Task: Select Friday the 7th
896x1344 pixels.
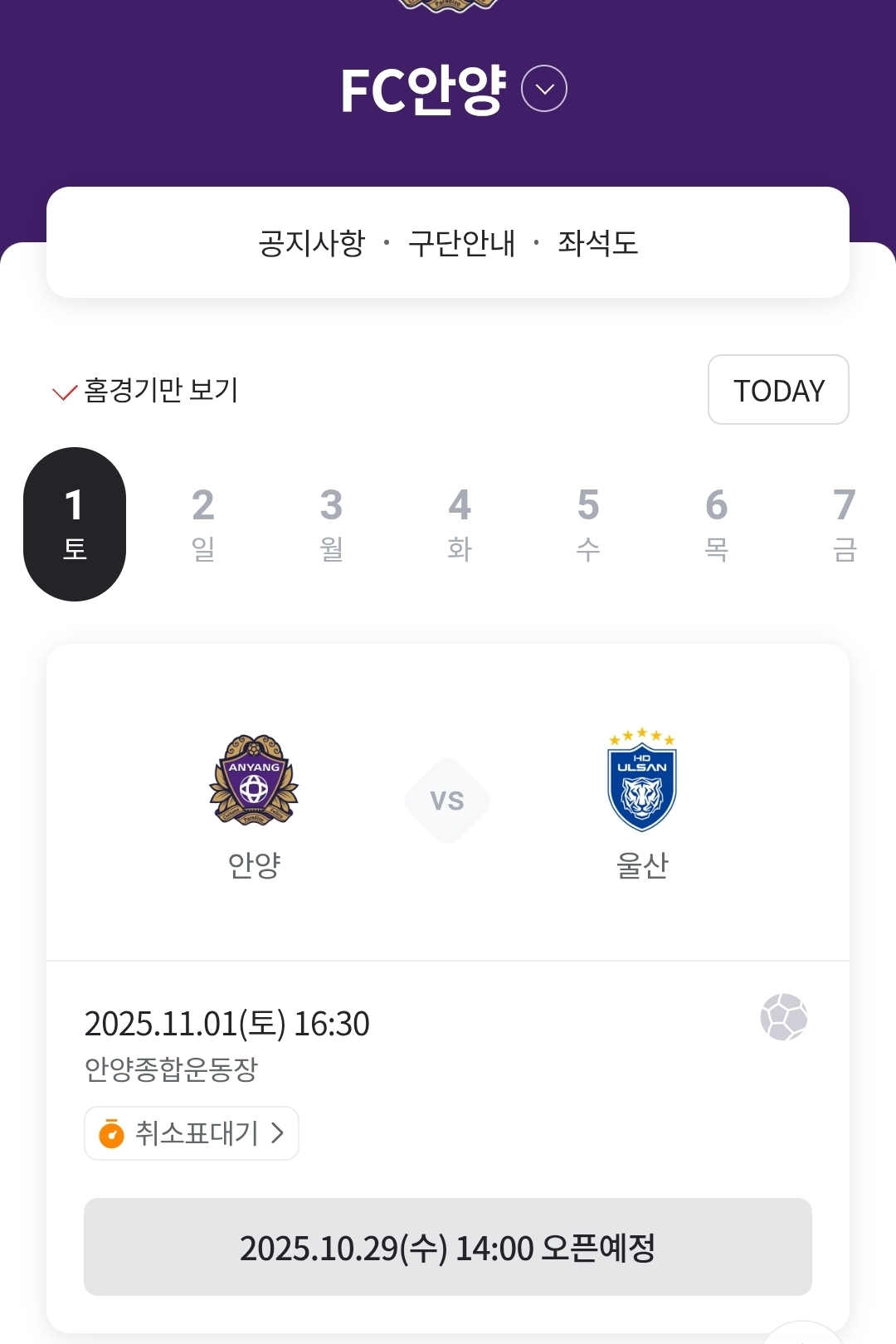Action: click(844, 523)
